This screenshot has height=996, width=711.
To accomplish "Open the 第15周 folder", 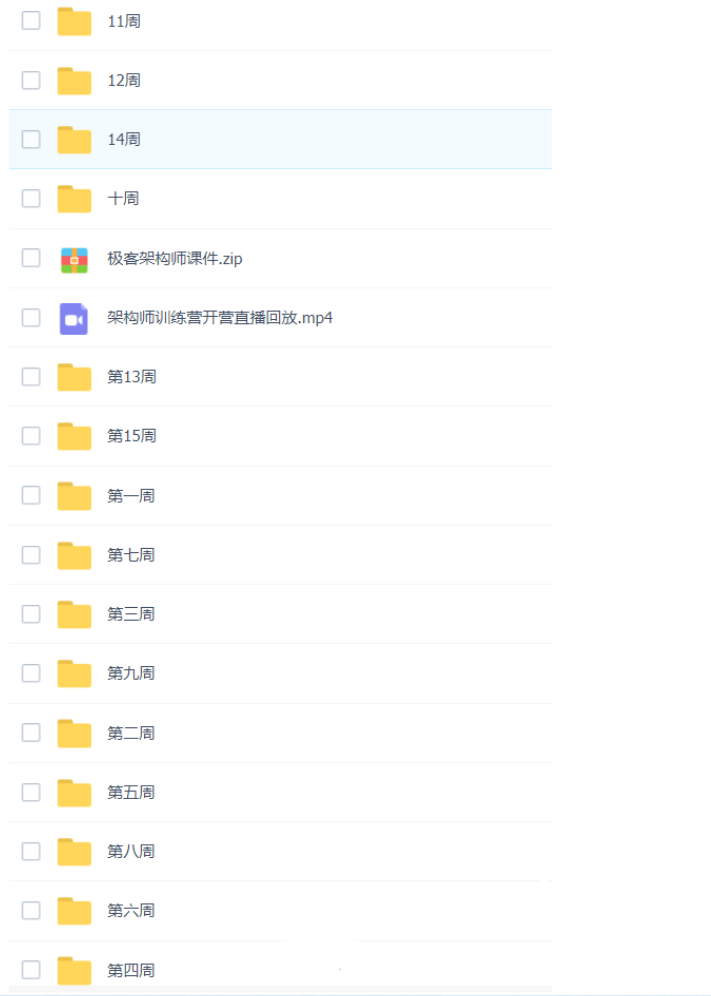I will tap(131, 436).
